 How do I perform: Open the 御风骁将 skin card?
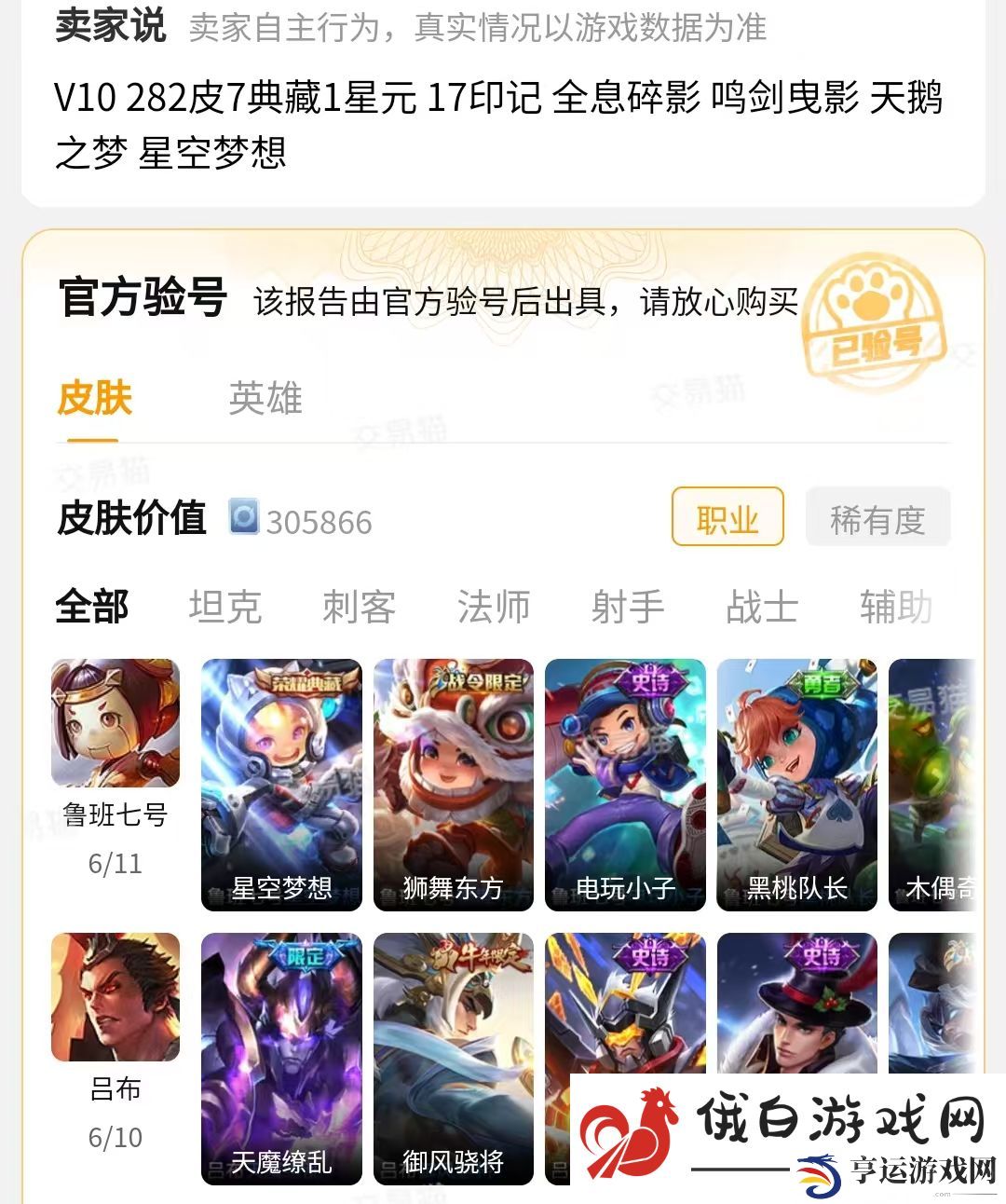click(454, 1058)
